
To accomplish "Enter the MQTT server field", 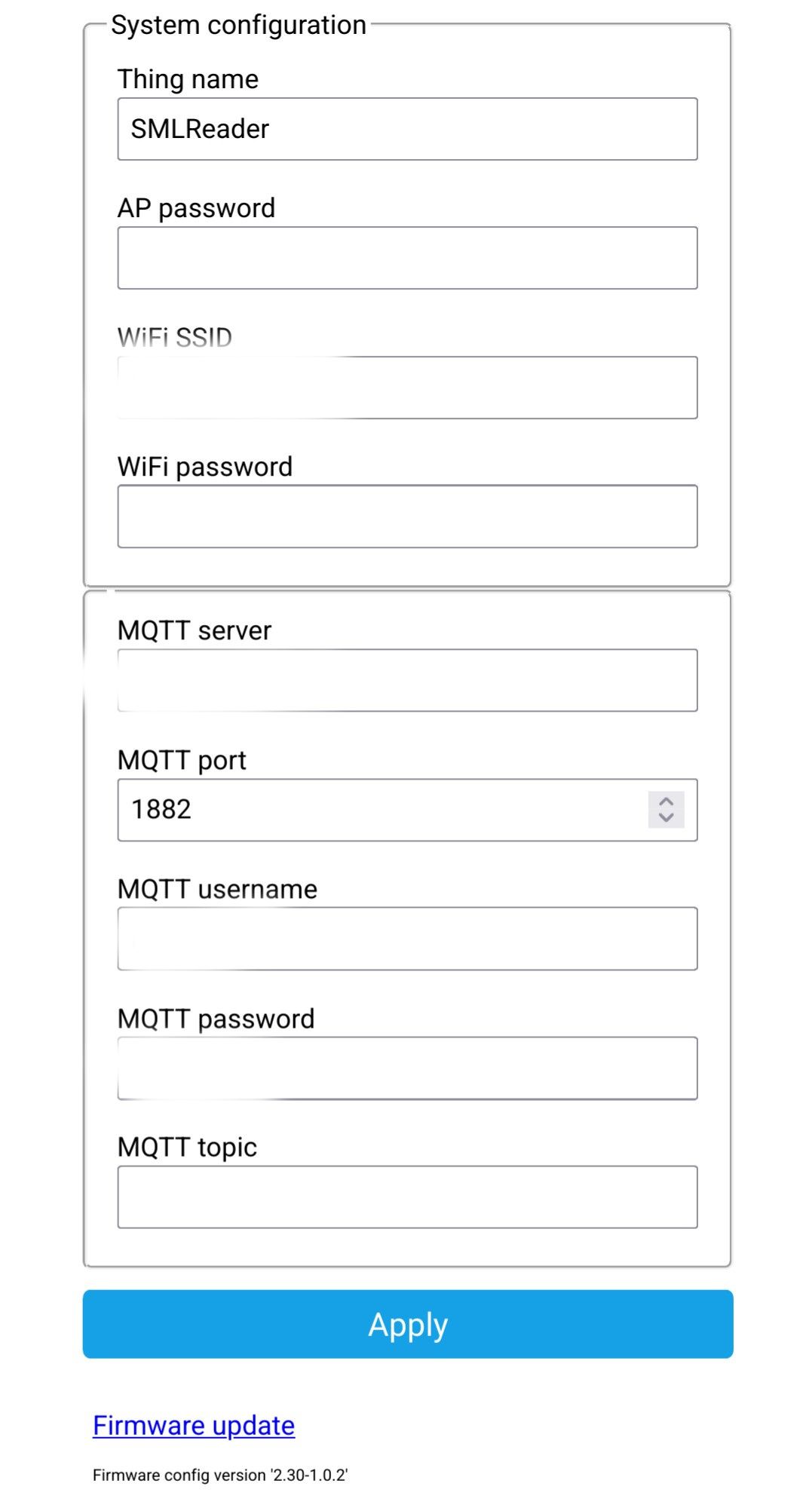I will tap(407, 680).
